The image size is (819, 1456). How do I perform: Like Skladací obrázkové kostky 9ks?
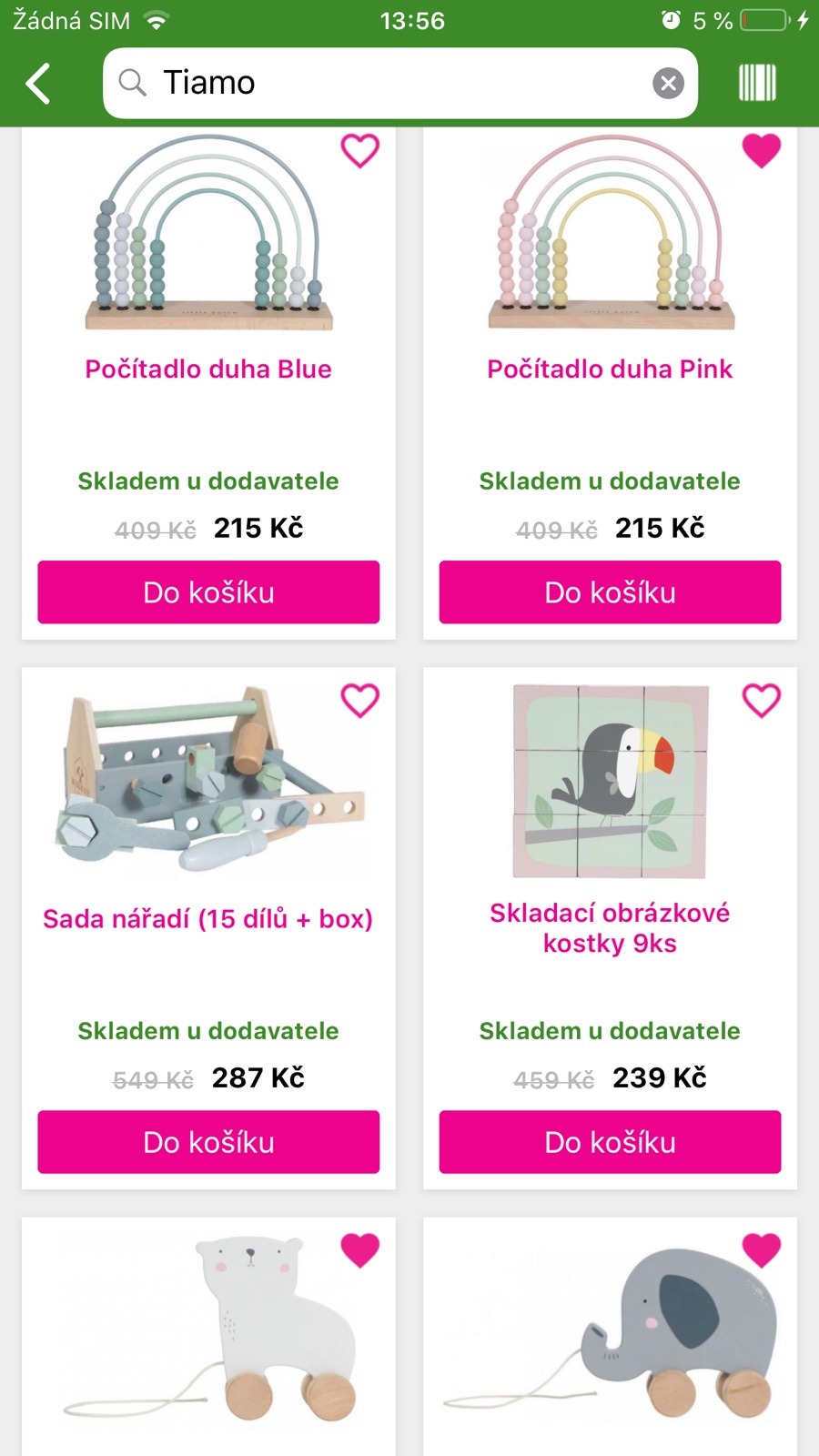761,701
